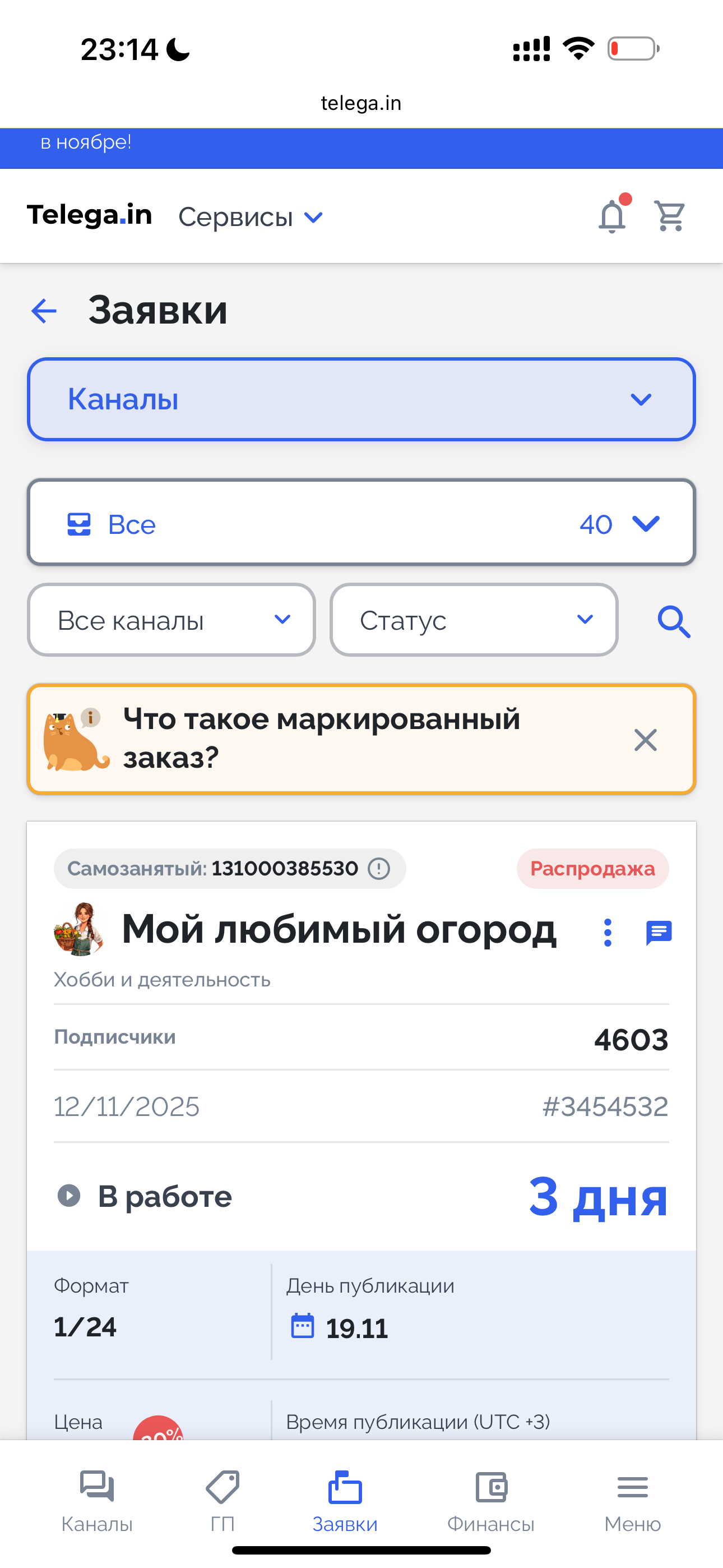
Task: Open the shopping cart
Action: pos(669,216)
